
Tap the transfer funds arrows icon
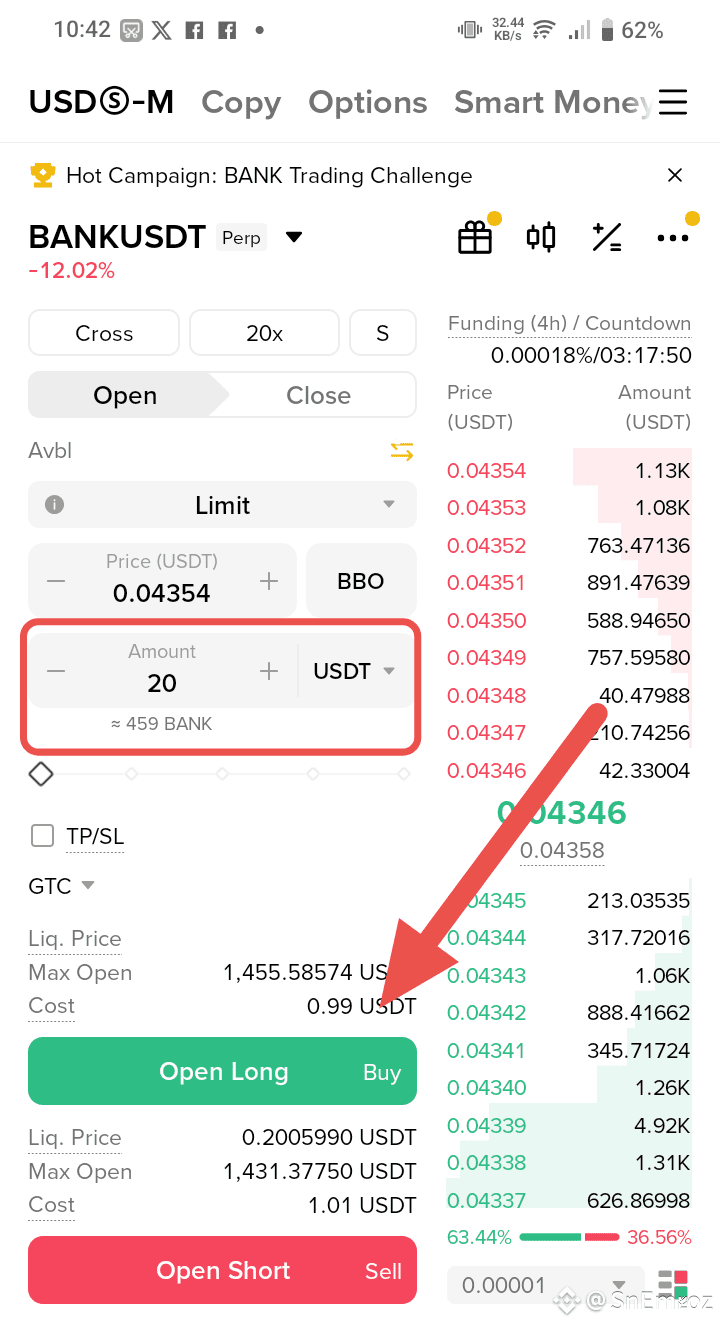point(402,452)
